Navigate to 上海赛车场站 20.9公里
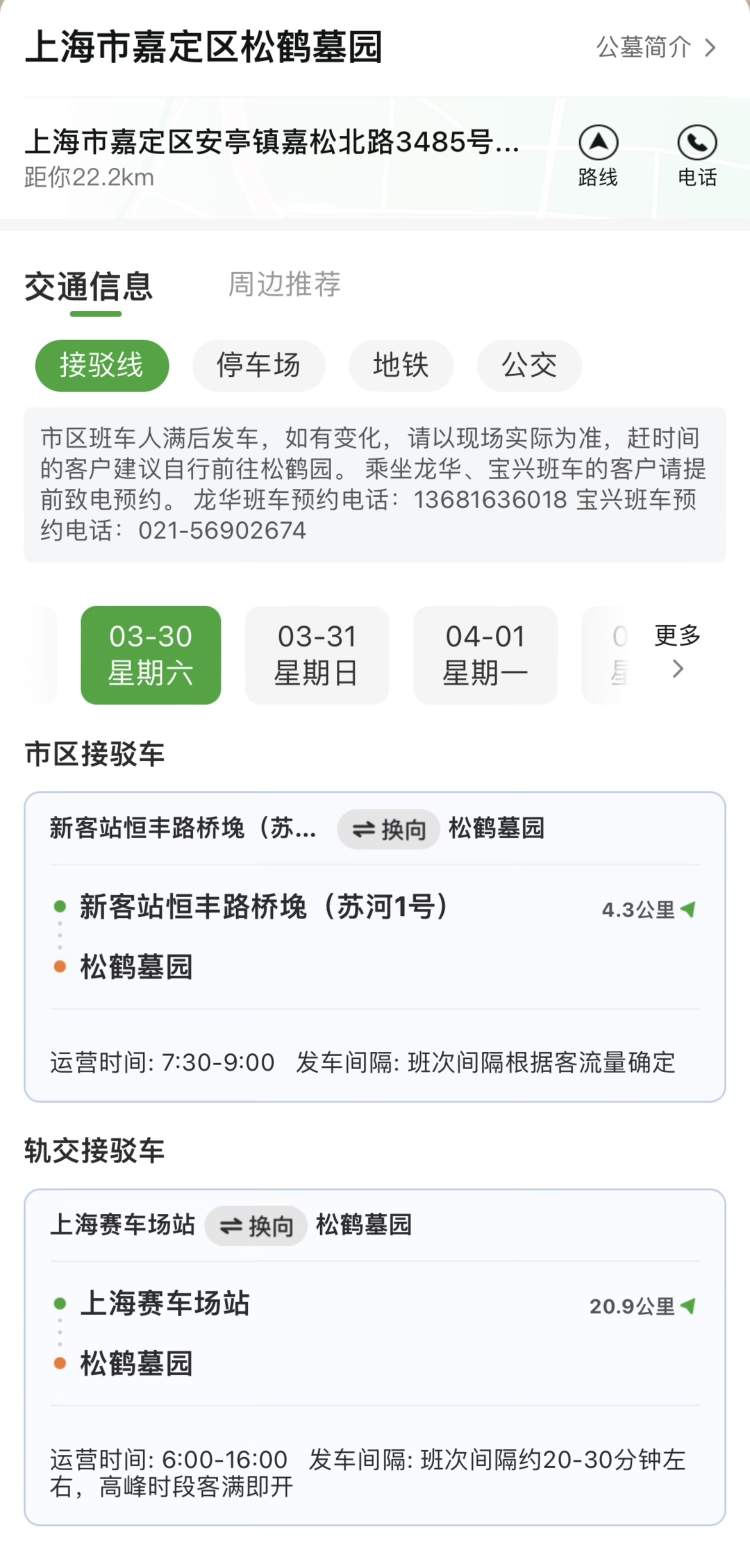The width and height of the screenshot is (750, 1541). pos(642,1307)
